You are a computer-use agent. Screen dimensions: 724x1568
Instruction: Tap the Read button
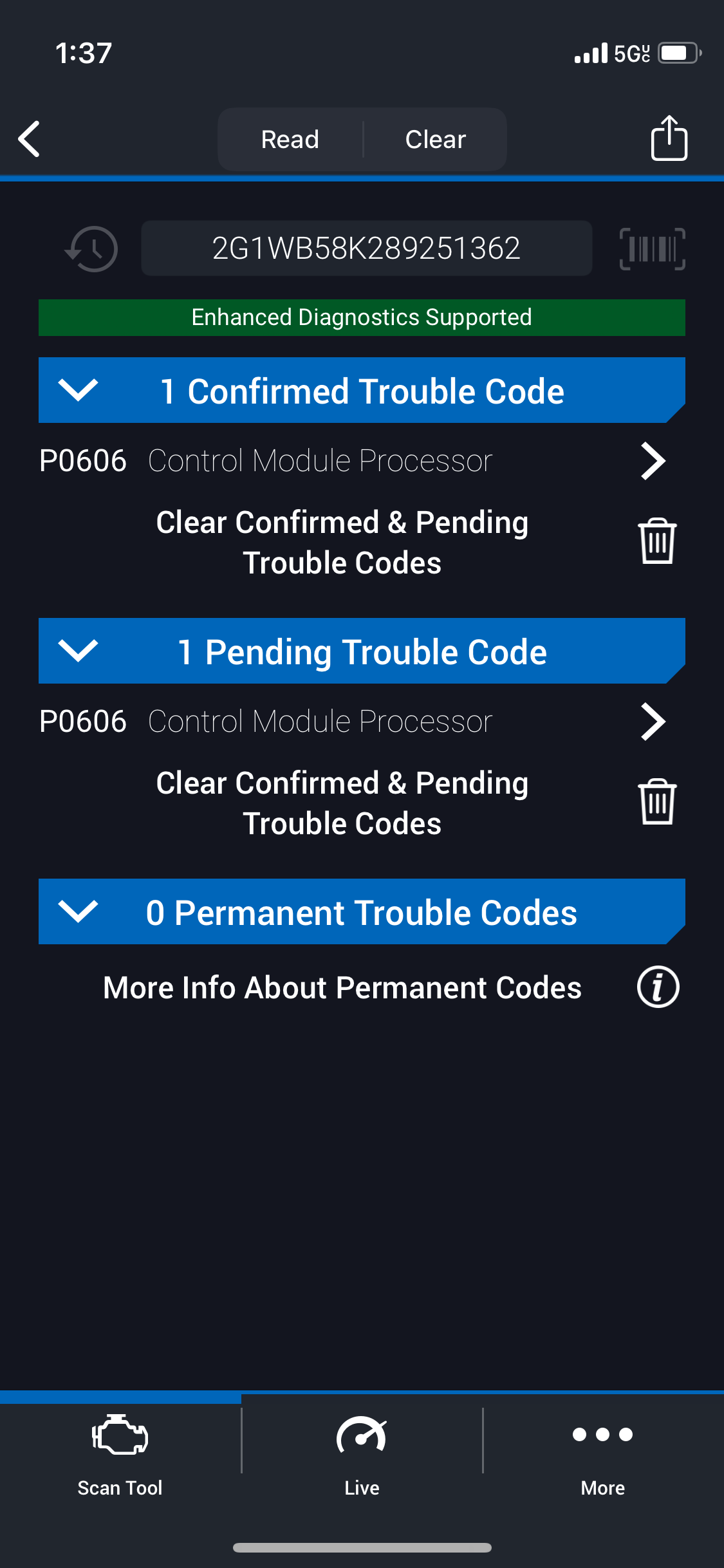click(x=290, y=139)
